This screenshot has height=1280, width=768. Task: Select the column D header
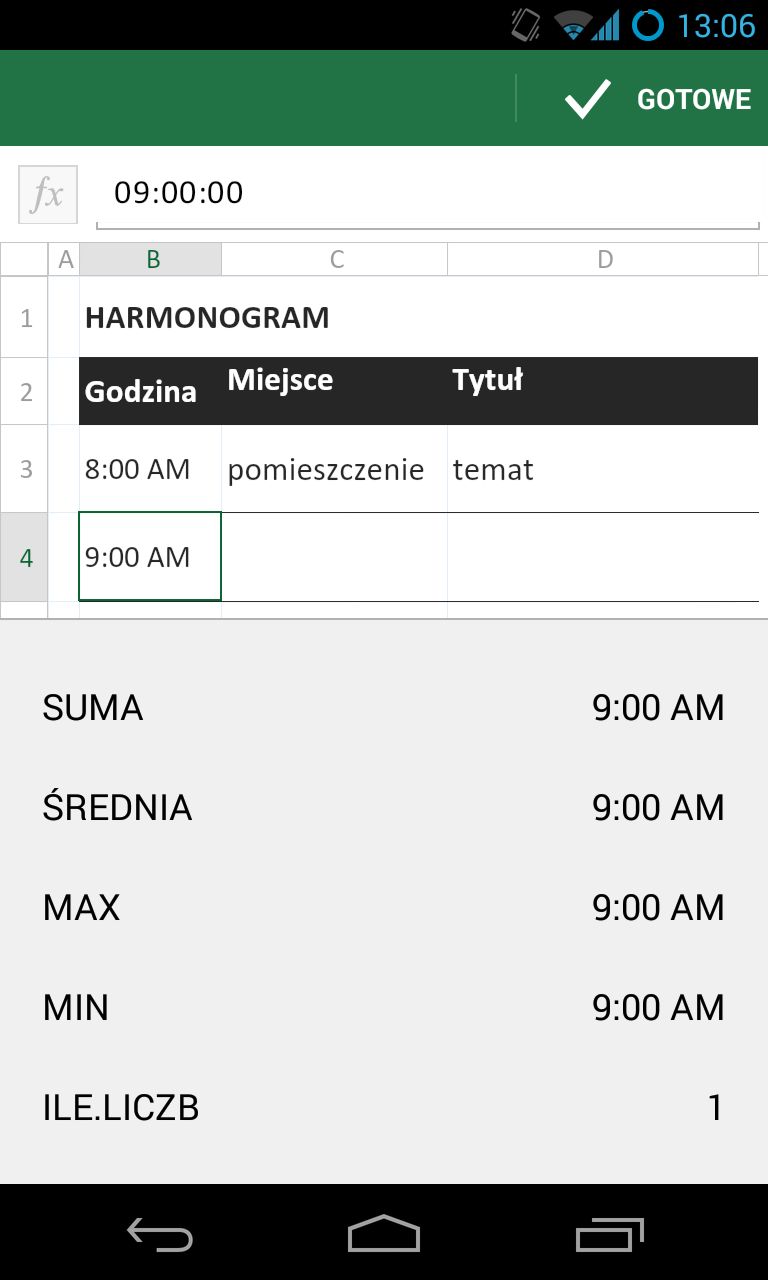pos(603,259)
